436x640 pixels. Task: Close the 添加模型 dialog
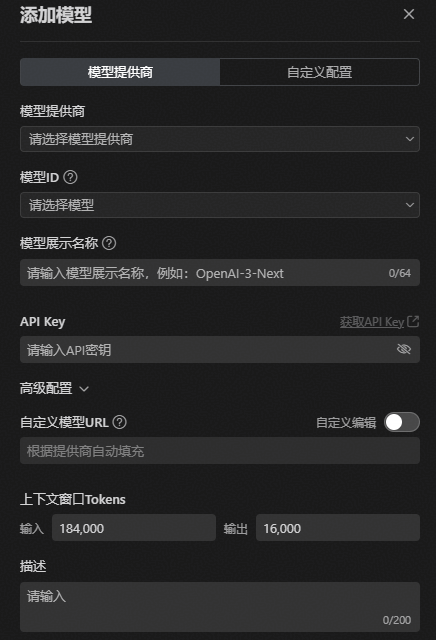pos(409,14)
